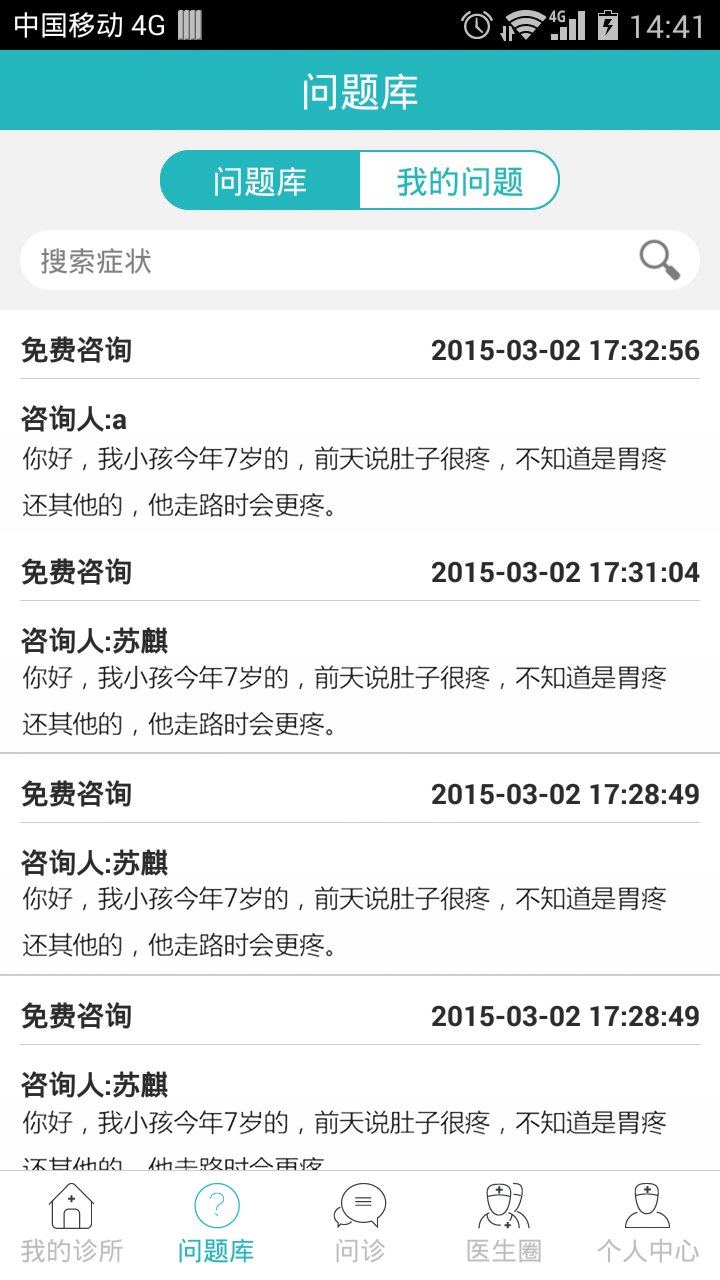Switch to the 我的问题 segment
720x1280 pixels.
pyautogui.click(x=459, y=180)
